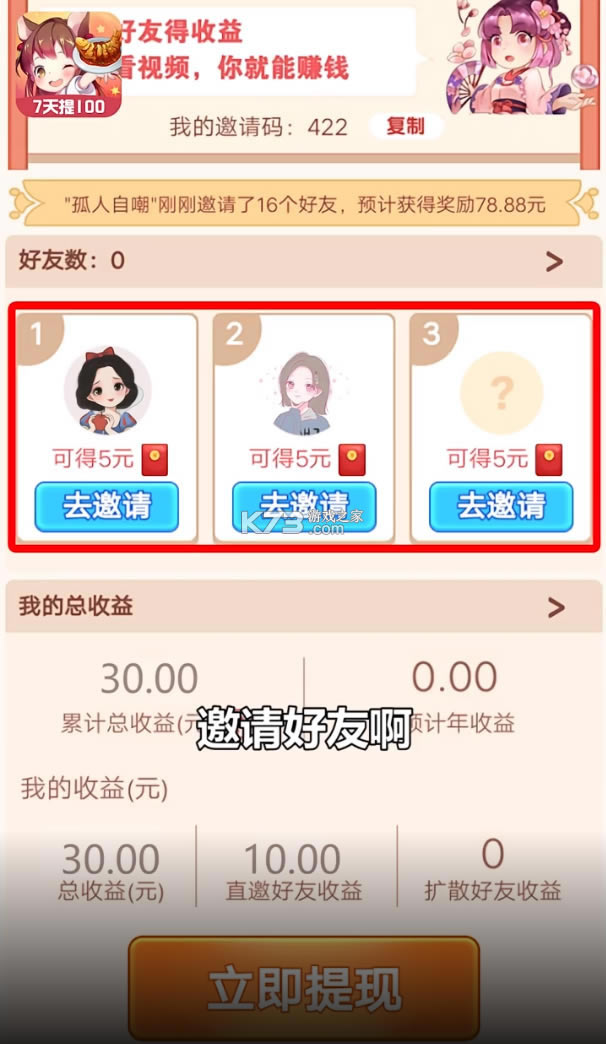Tap 去邀请 in friend slot 3
606x1044 pixels.
[x=501, y=506]
